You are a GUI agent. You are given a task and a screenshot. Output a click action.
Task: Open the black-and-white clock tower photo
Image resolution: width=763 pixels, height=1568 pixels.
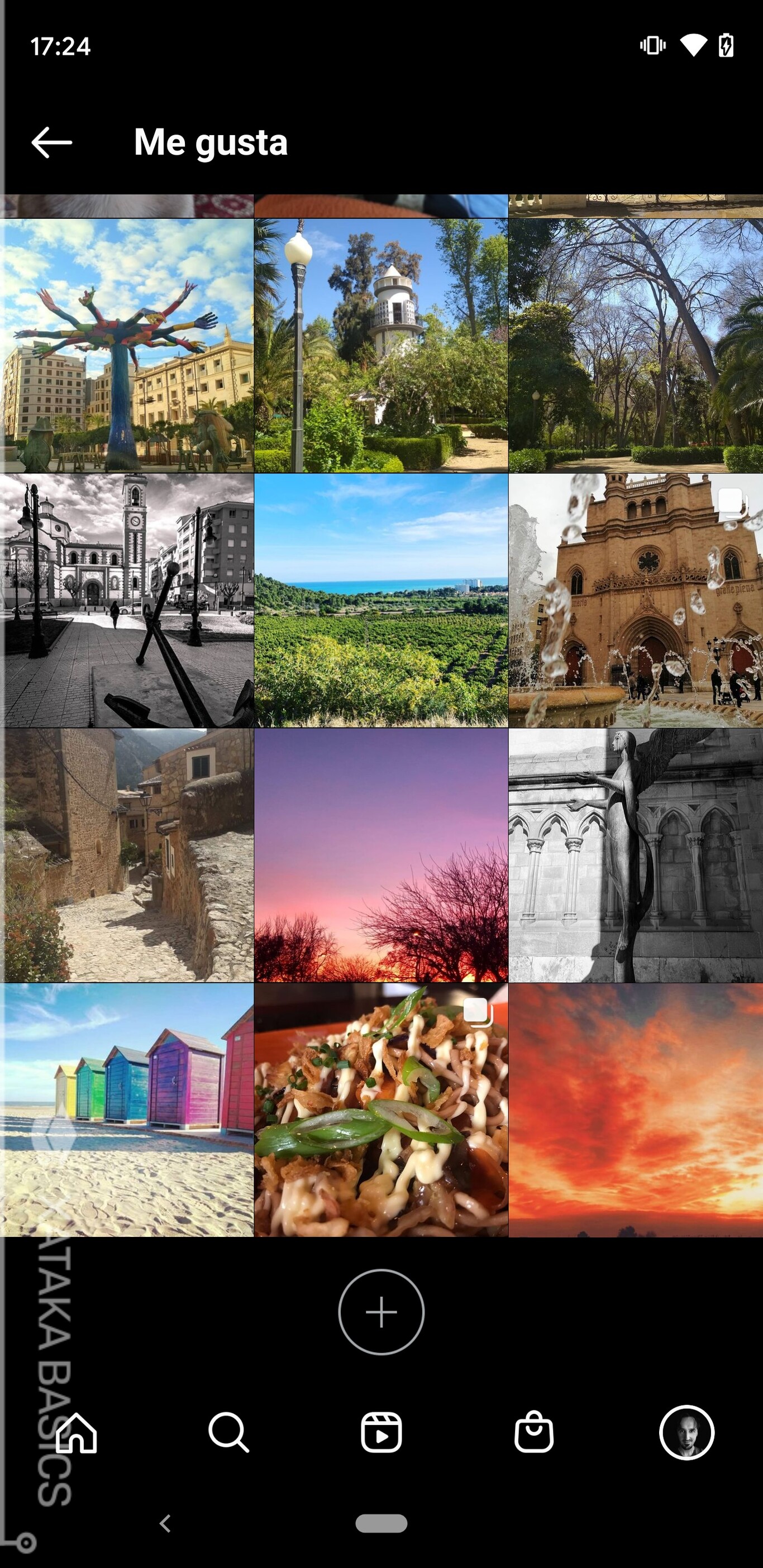click(x=127, y=601)
